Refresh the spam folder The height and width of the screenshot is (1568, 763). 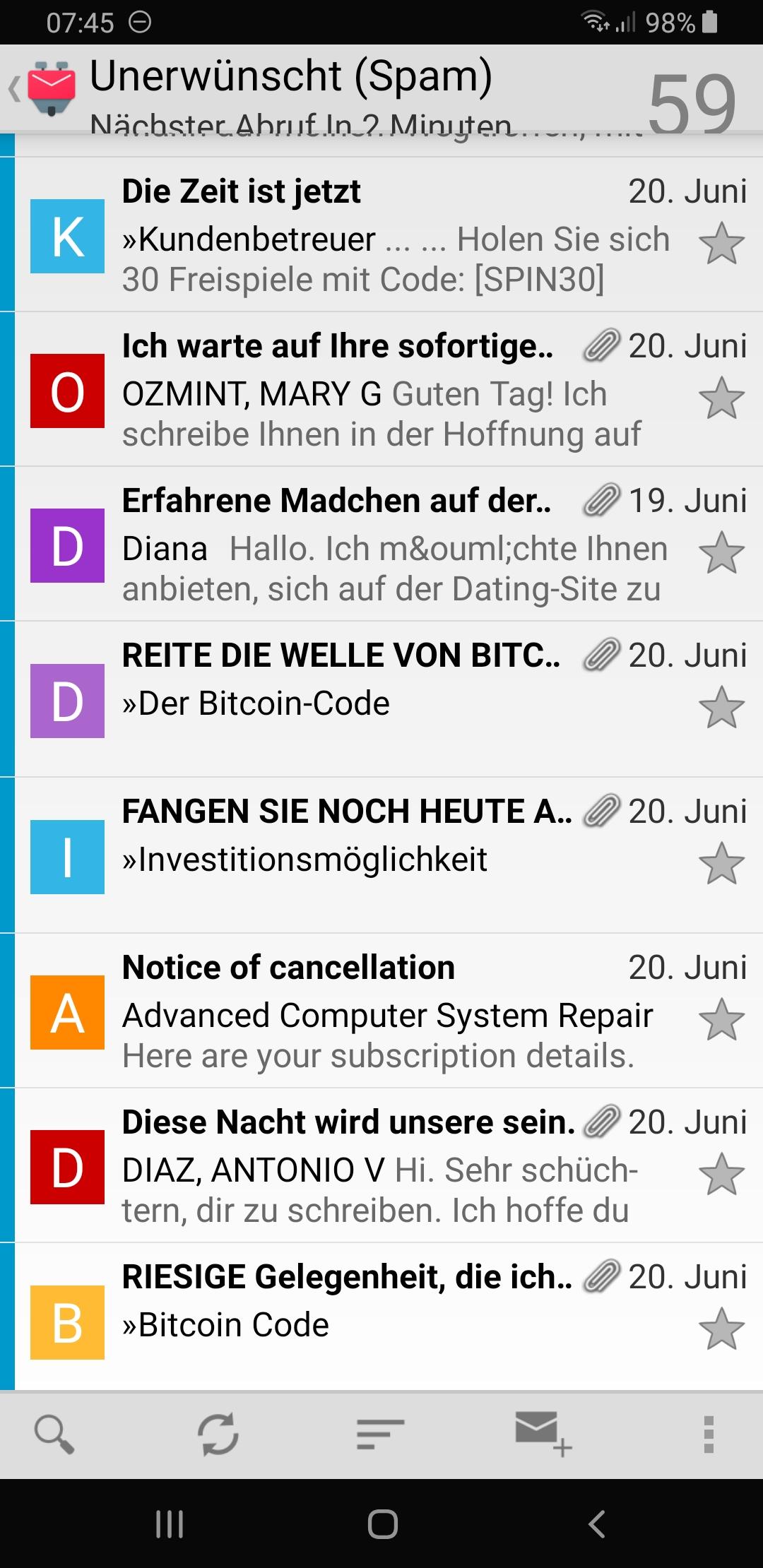[218, 1435]
